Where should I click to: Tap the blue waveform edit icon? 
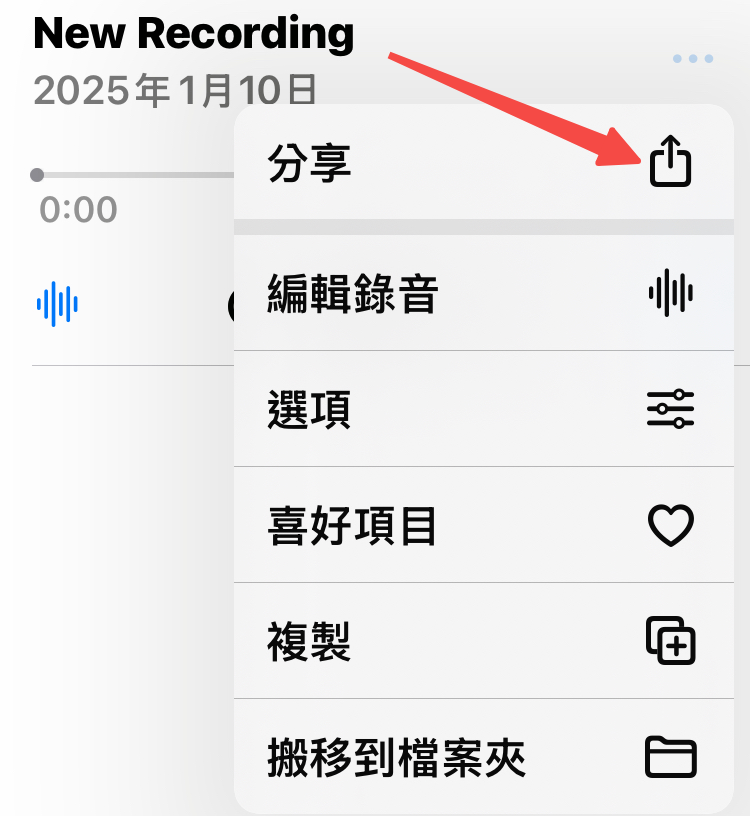pos(58,304)
